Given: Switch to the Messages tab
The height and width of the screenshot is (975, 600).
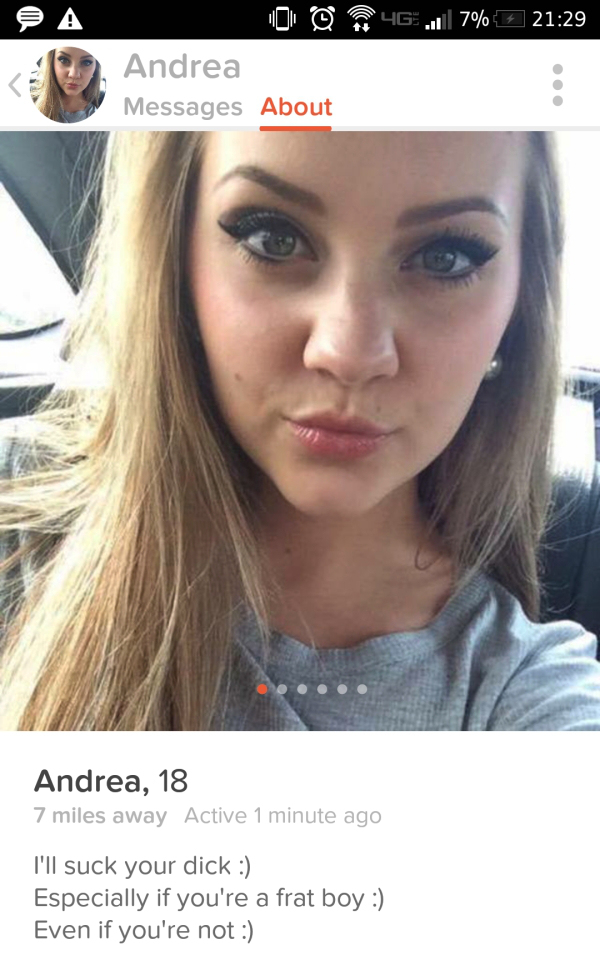Looking at the screenshot, I should [x=183, y=107].
